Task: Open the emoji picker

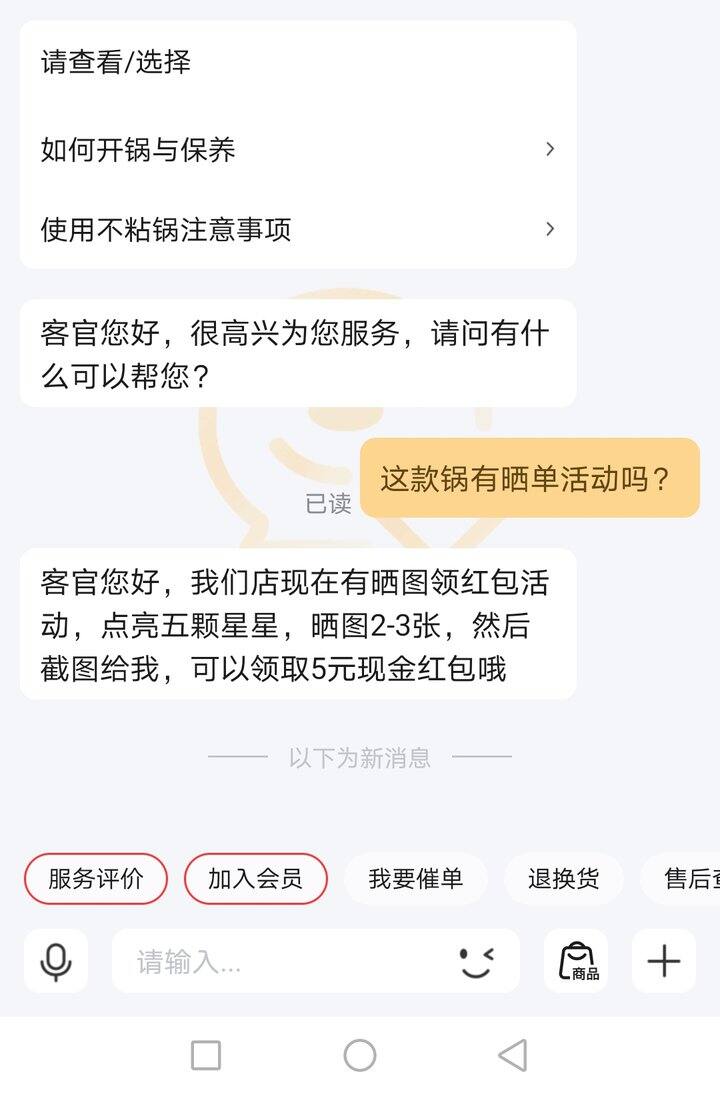Action: pyautogui.click(x=477, y=962)
